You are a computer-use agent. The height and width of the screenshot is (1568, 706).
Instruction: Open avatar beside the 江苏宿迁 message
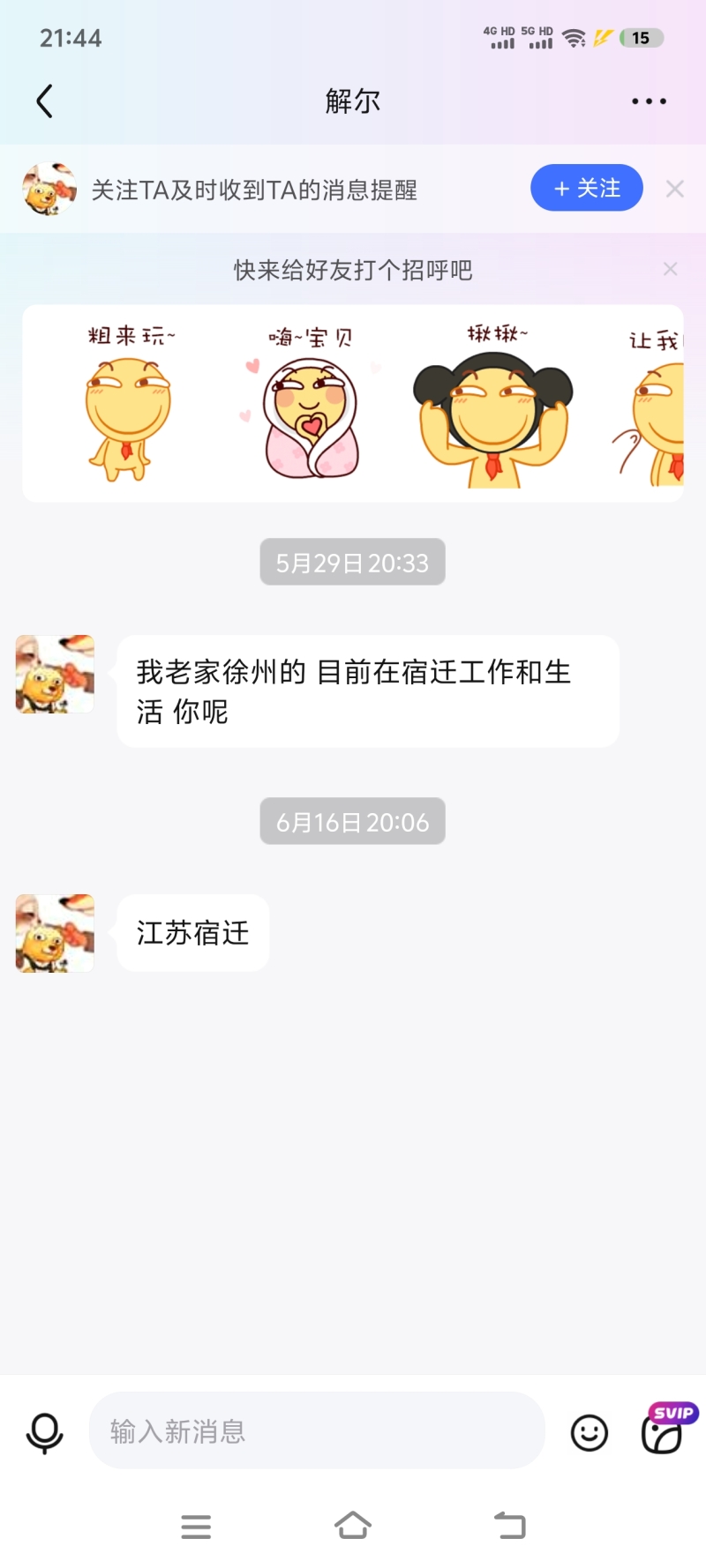pos(55,933)
